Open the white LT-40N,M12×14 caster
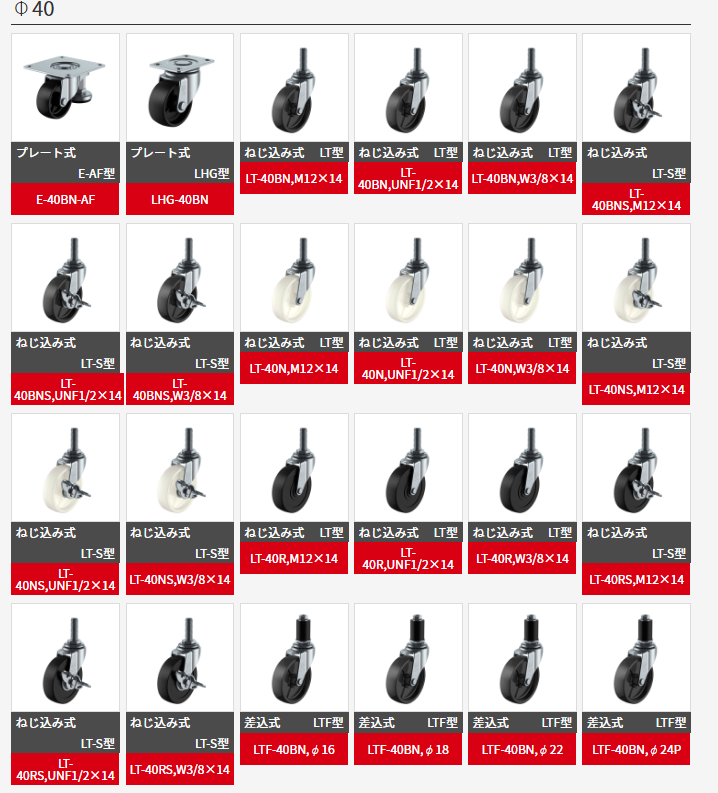 coord(294,280)
